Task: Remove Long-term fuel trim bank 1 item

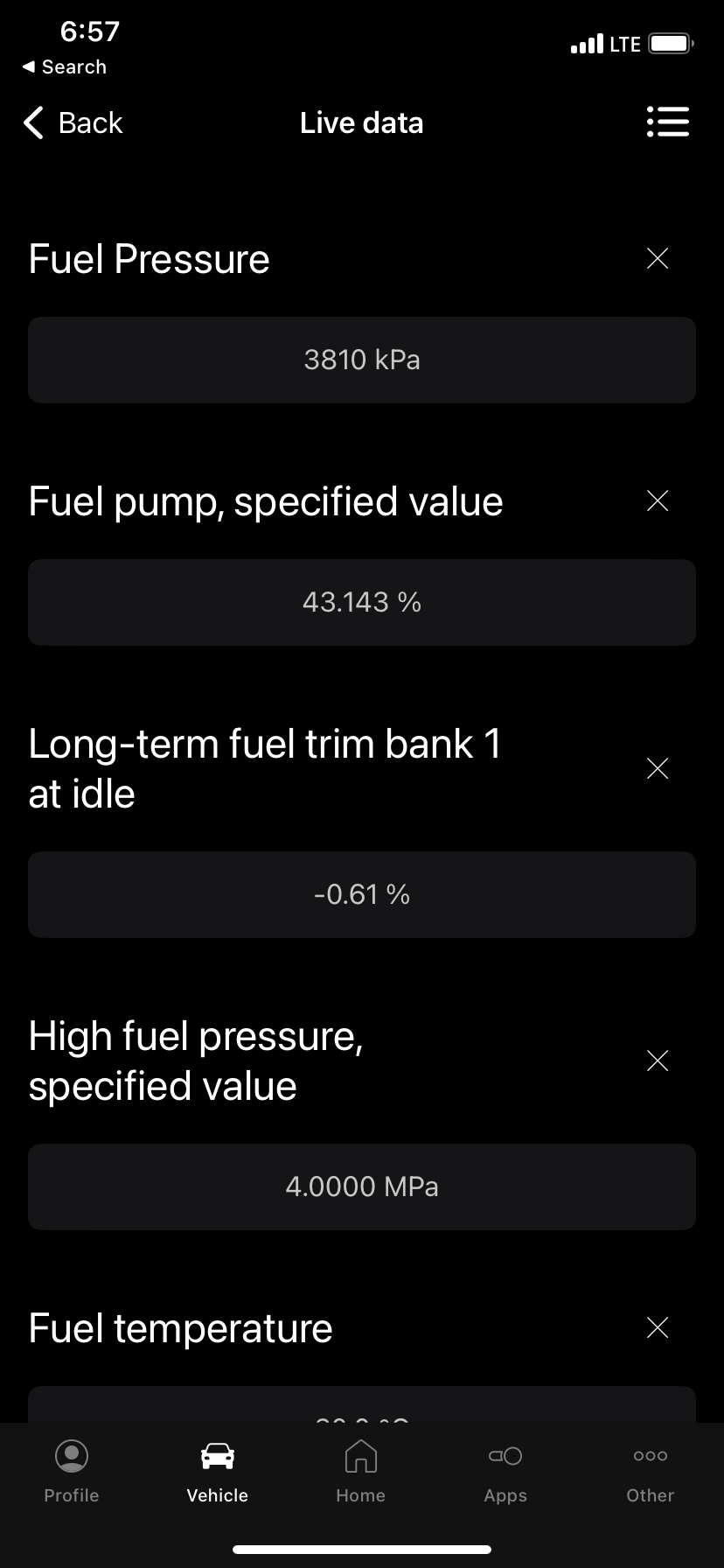Action: (657, 769)
